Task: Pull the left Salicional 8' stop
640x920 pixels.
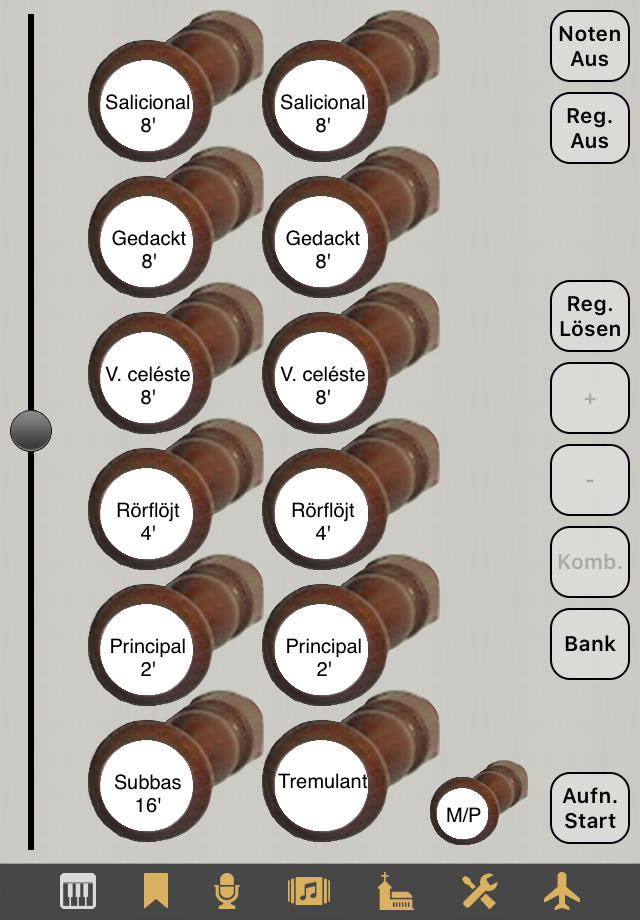Action: click(x=148, y=113)
